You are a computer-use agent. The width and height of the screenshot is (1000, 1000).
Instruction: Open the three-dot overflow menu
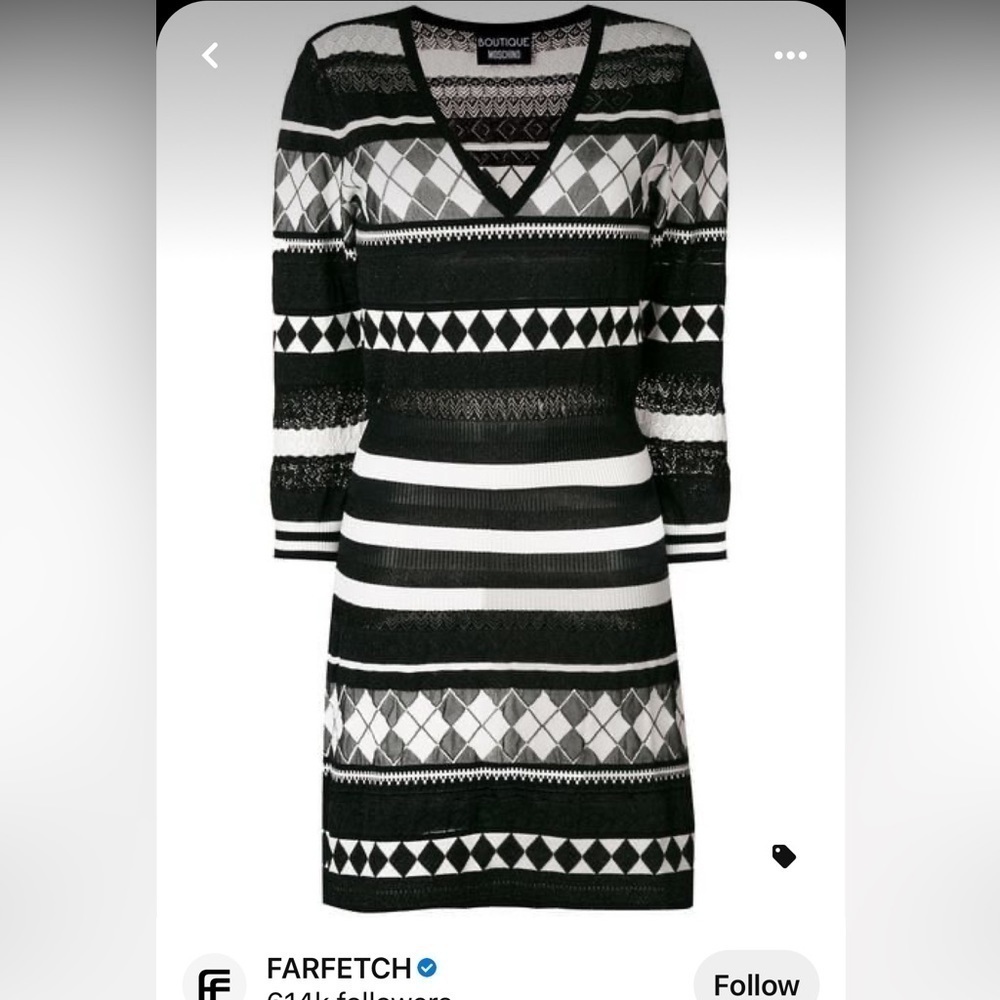790,56
